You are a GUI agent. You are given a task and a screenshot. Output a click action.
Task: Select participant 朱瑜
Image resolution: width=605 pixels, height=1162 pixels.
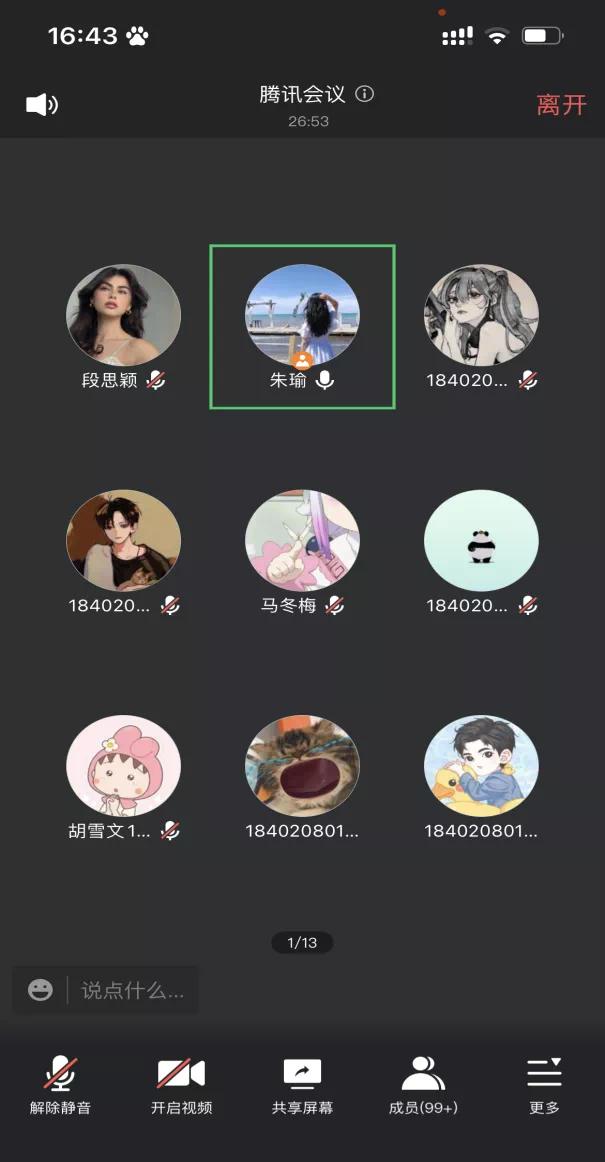[302, 315]
